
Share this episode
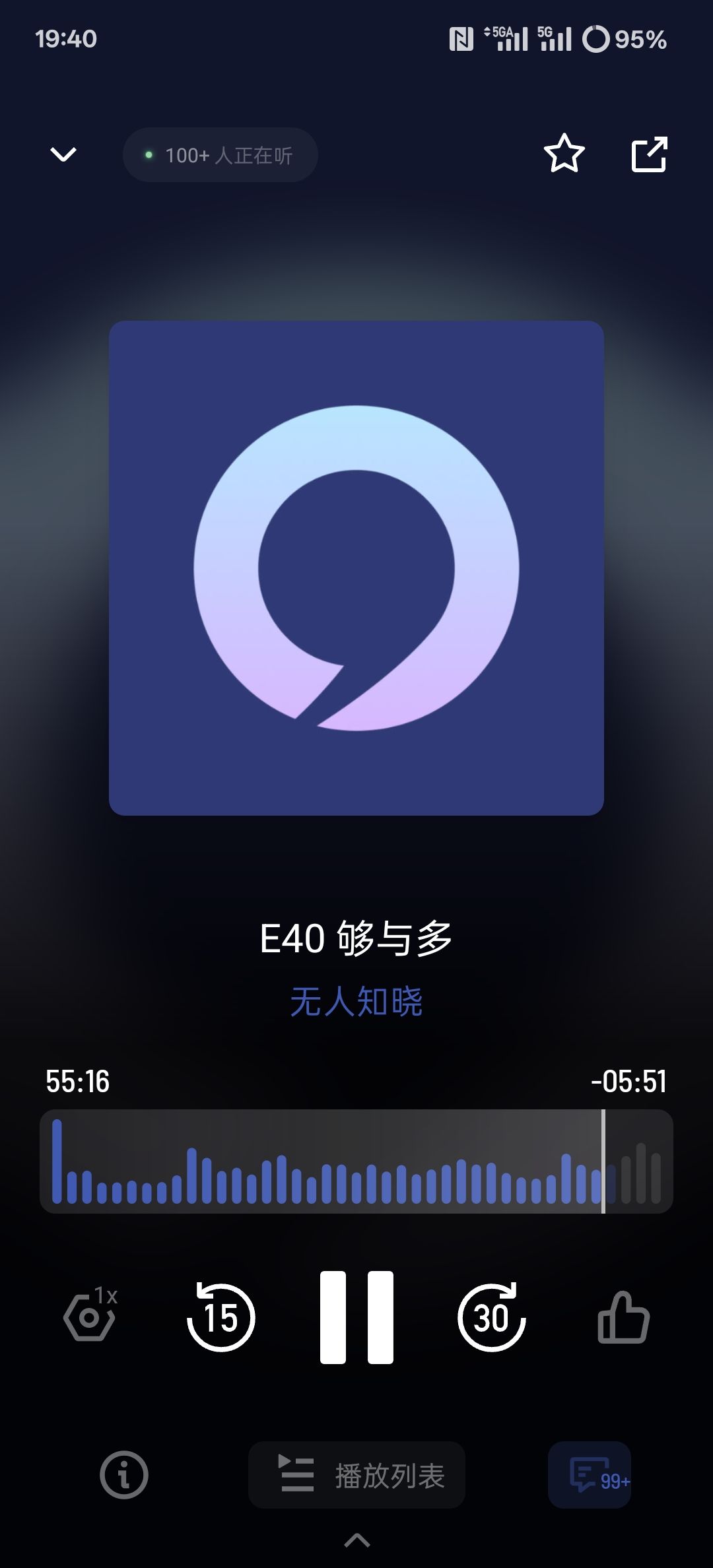pyautogui.click(x=650, y=154)
